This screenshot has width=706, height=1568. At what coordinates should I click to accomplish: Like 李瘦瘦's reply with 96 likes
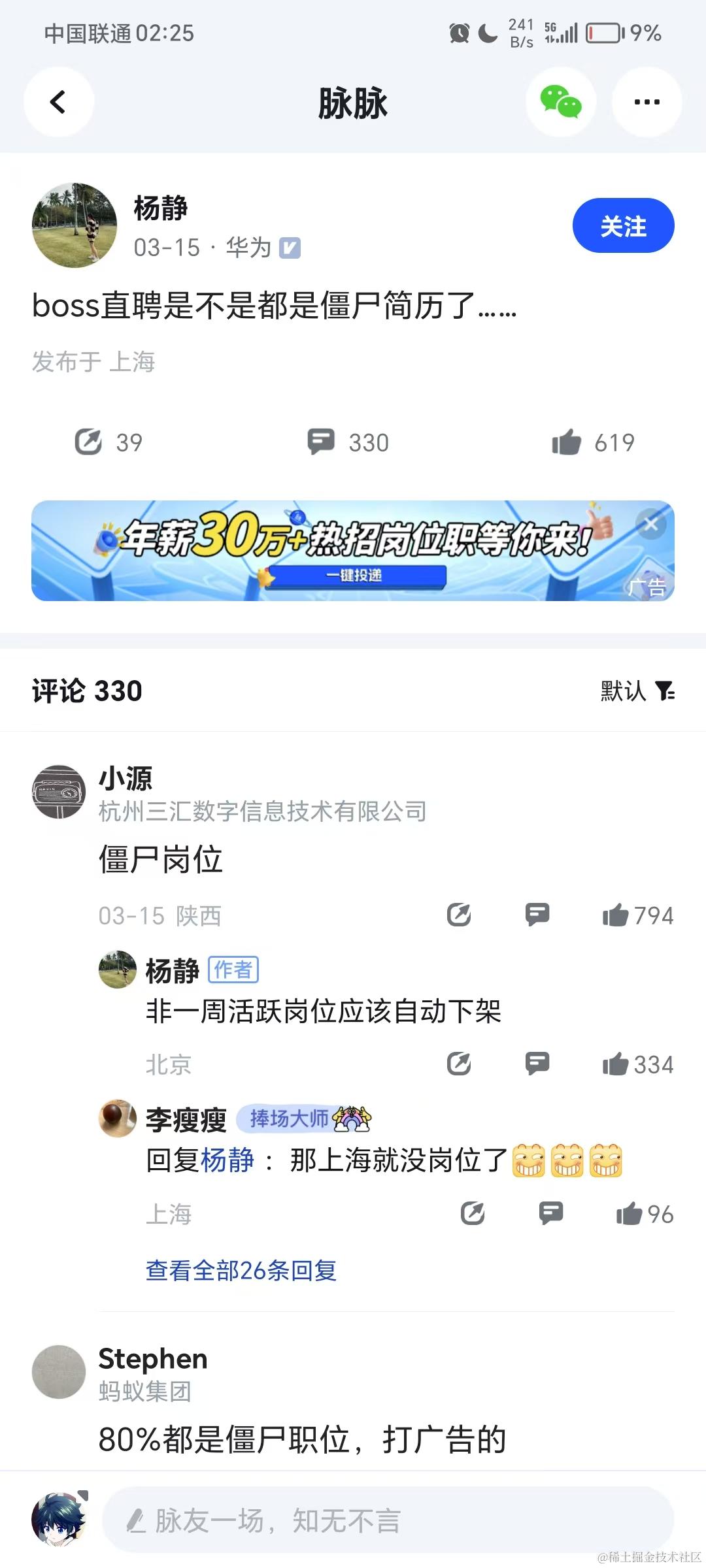point(630,1214)
